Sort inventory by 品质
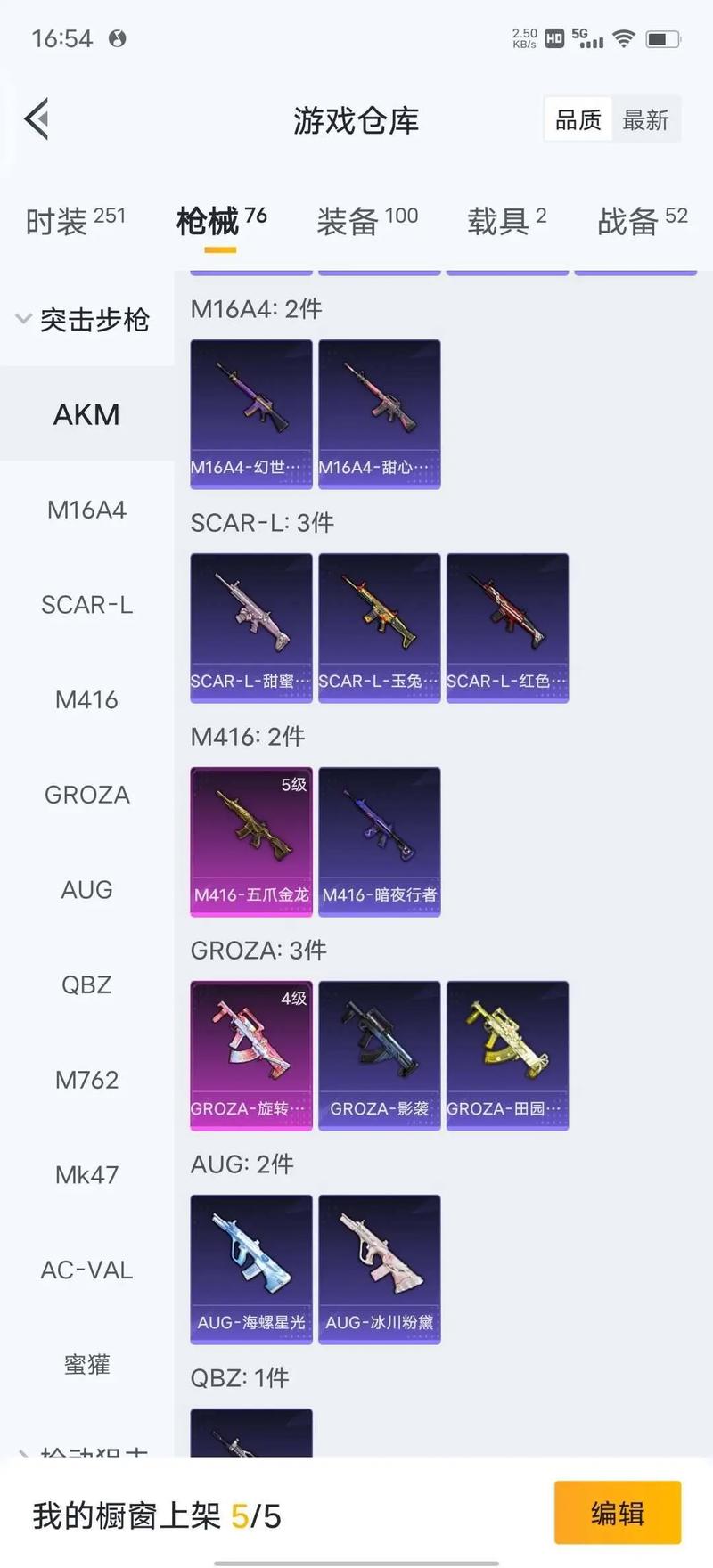Image resolution: width=713 pixels, height=1568 pixels. pos(578,119)
